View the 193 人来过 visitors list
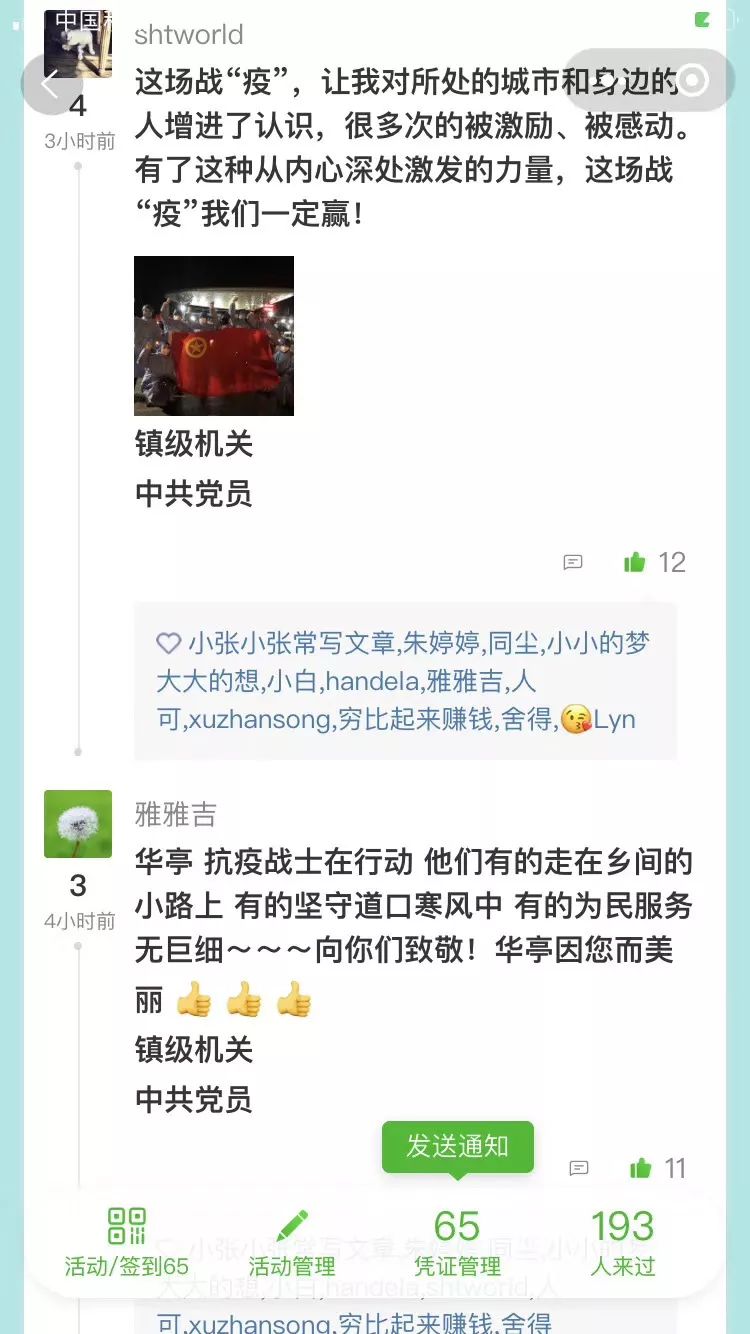750x1334 pixels. click(622, 1242)
